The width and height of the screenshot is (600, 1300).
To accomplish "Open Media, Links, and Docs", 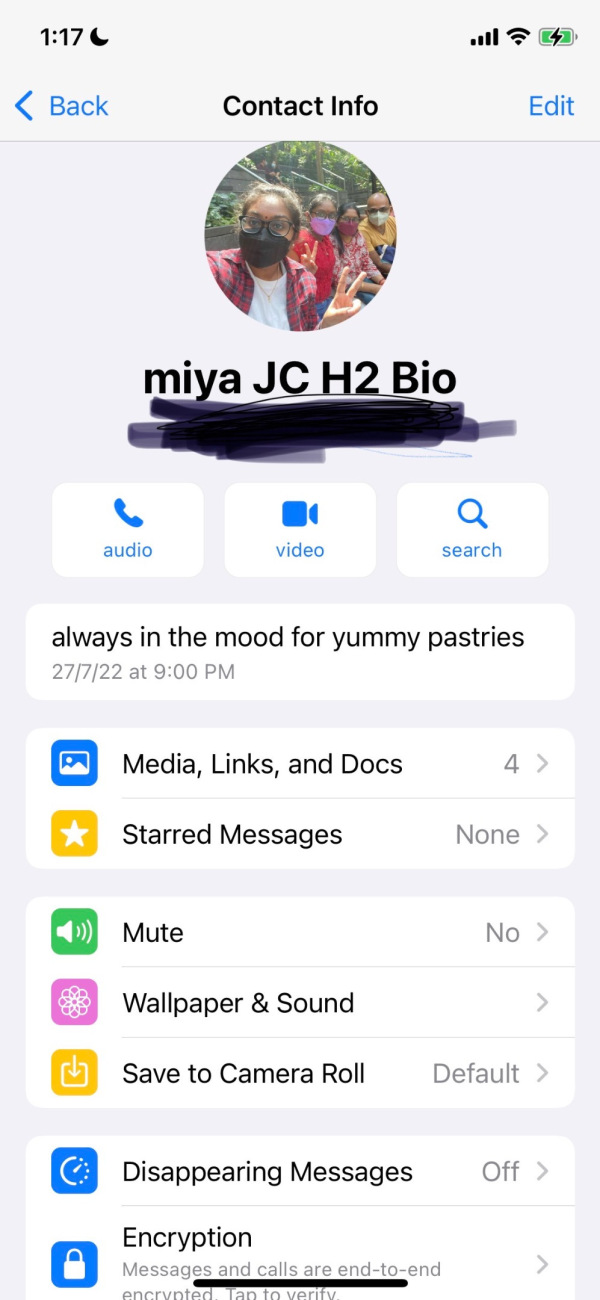I will [x=300, y=764].
